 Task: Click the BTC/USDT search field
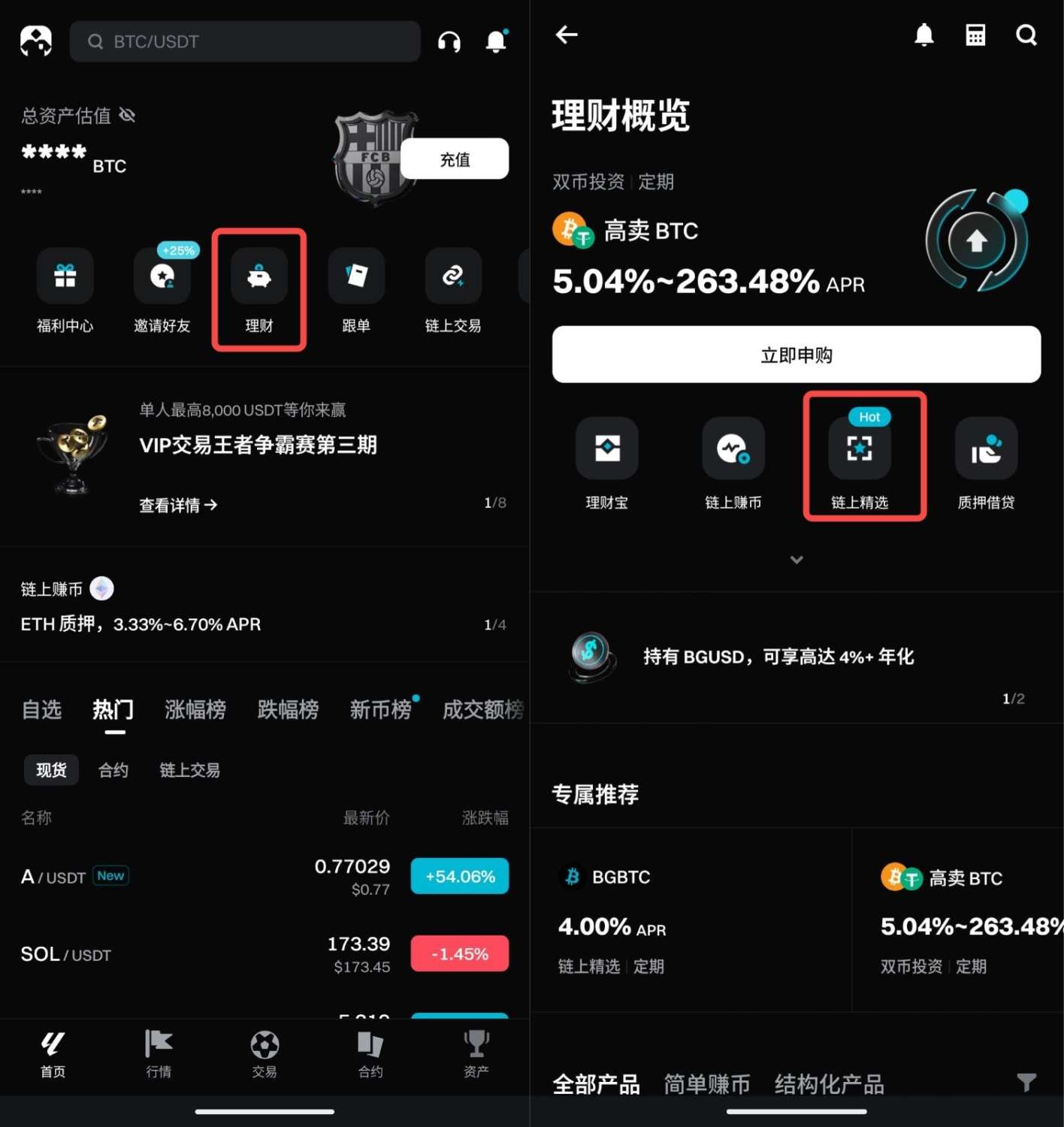click(x=245, y=41)
